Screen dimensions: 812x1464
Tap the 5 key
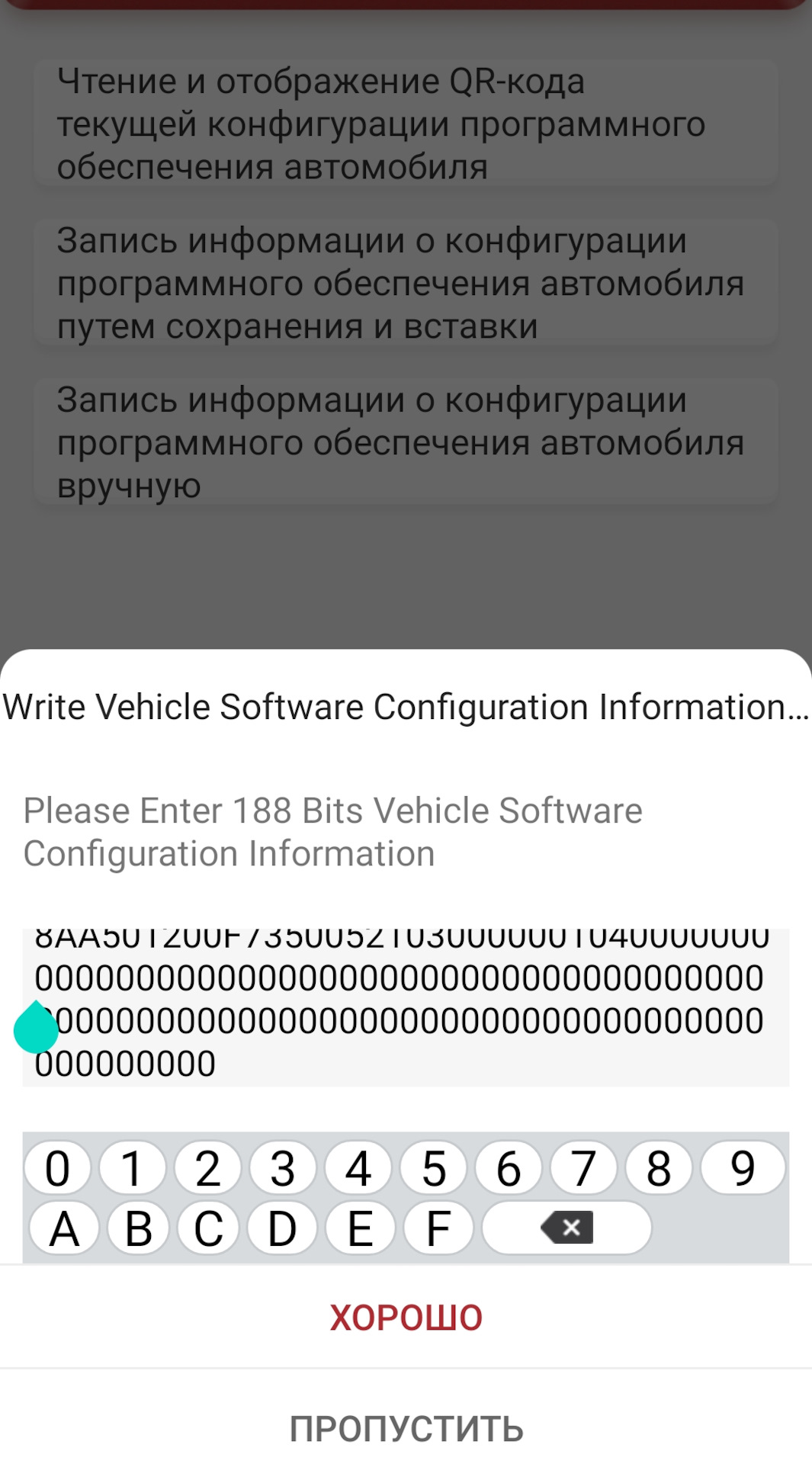coord(433,1167)
